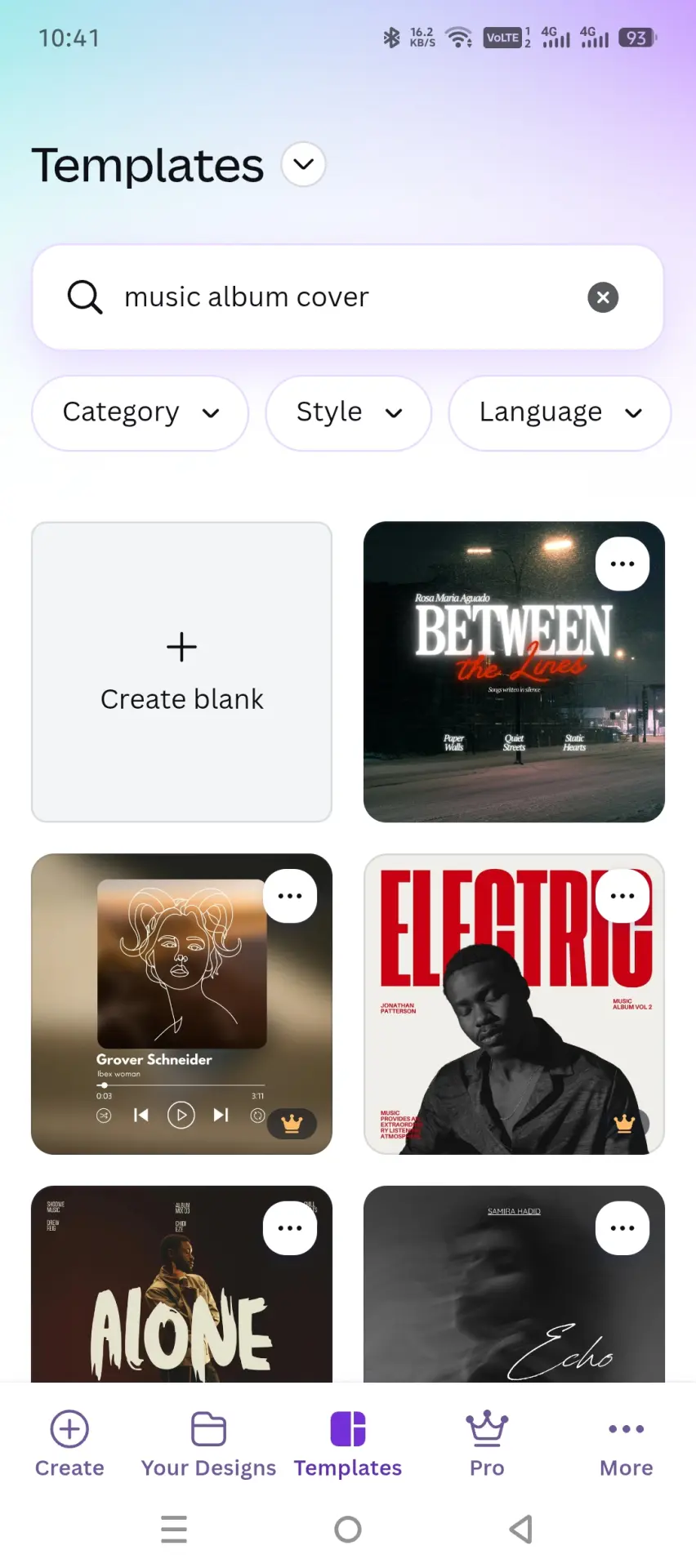696x1568 pixels.
Task: Switch to the Your Designs tab
Action: (x=208, y=1444)
